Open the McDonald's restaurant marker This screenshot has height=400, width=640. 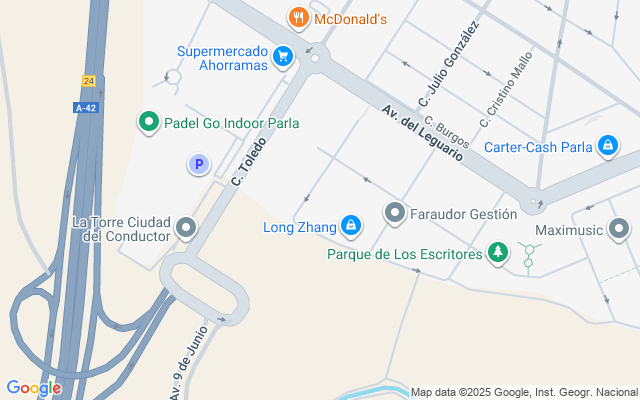(x=297, y=18)
